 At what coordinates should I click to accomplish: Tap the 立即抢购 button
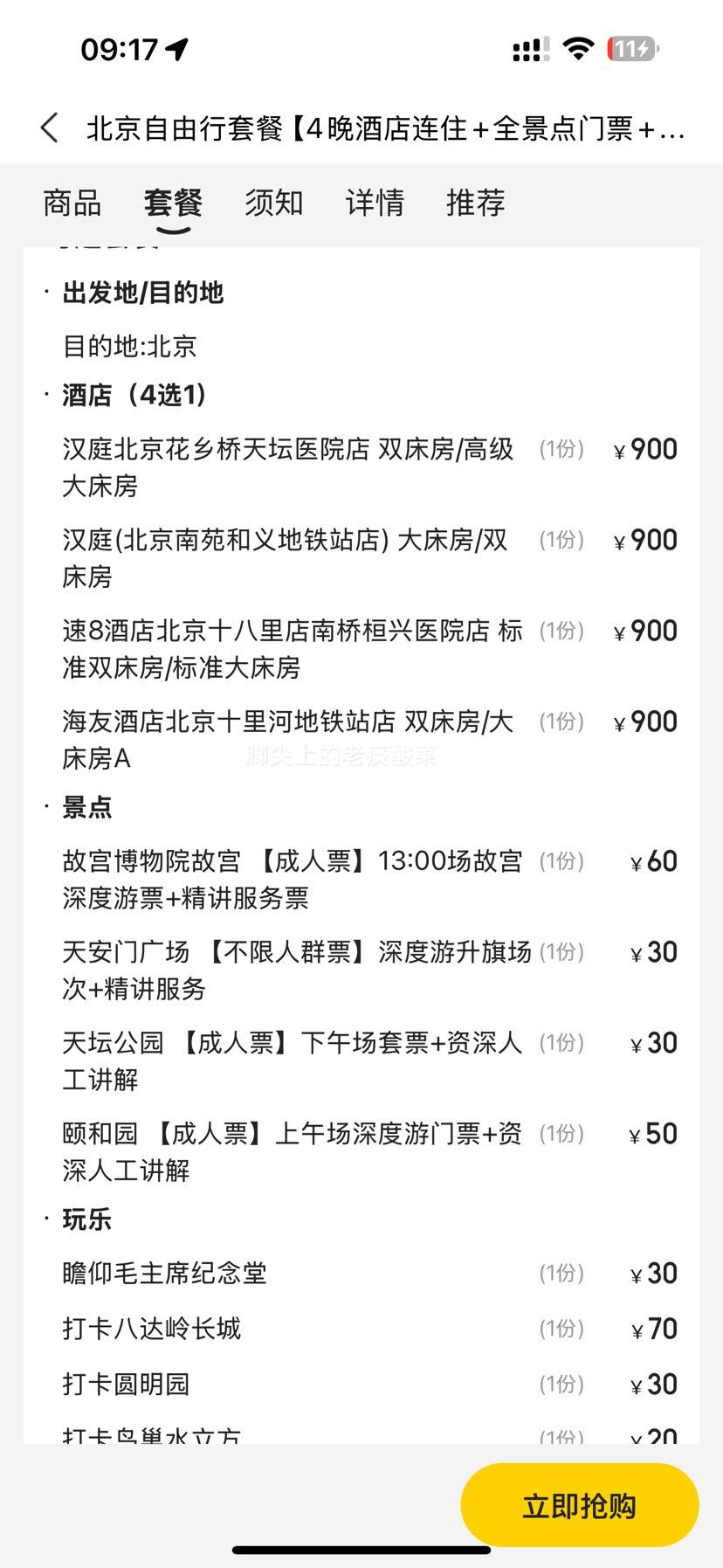[x=580, y=1505]
